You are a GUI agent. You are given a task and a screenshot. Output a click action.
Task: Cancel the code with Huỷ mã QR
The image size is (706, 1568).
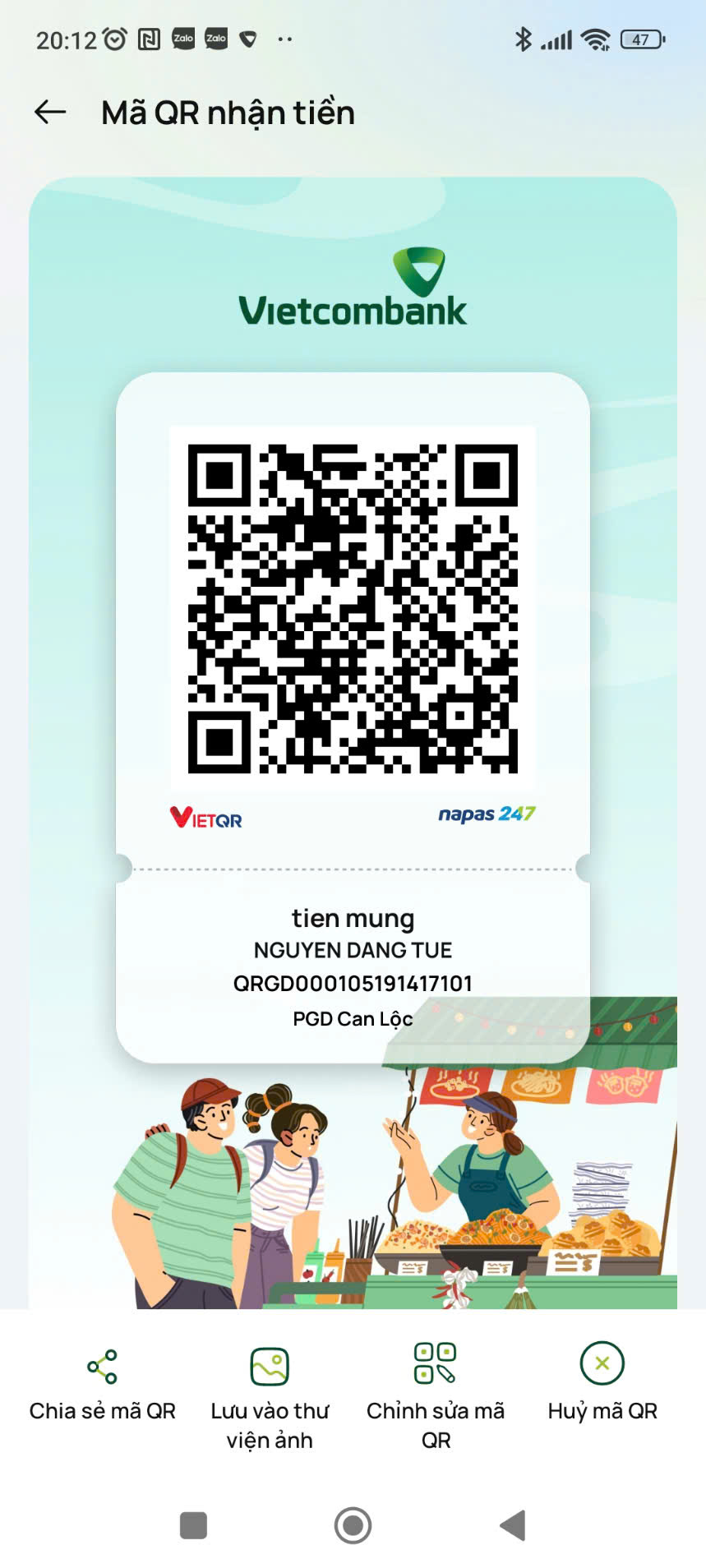(602, 1382)
